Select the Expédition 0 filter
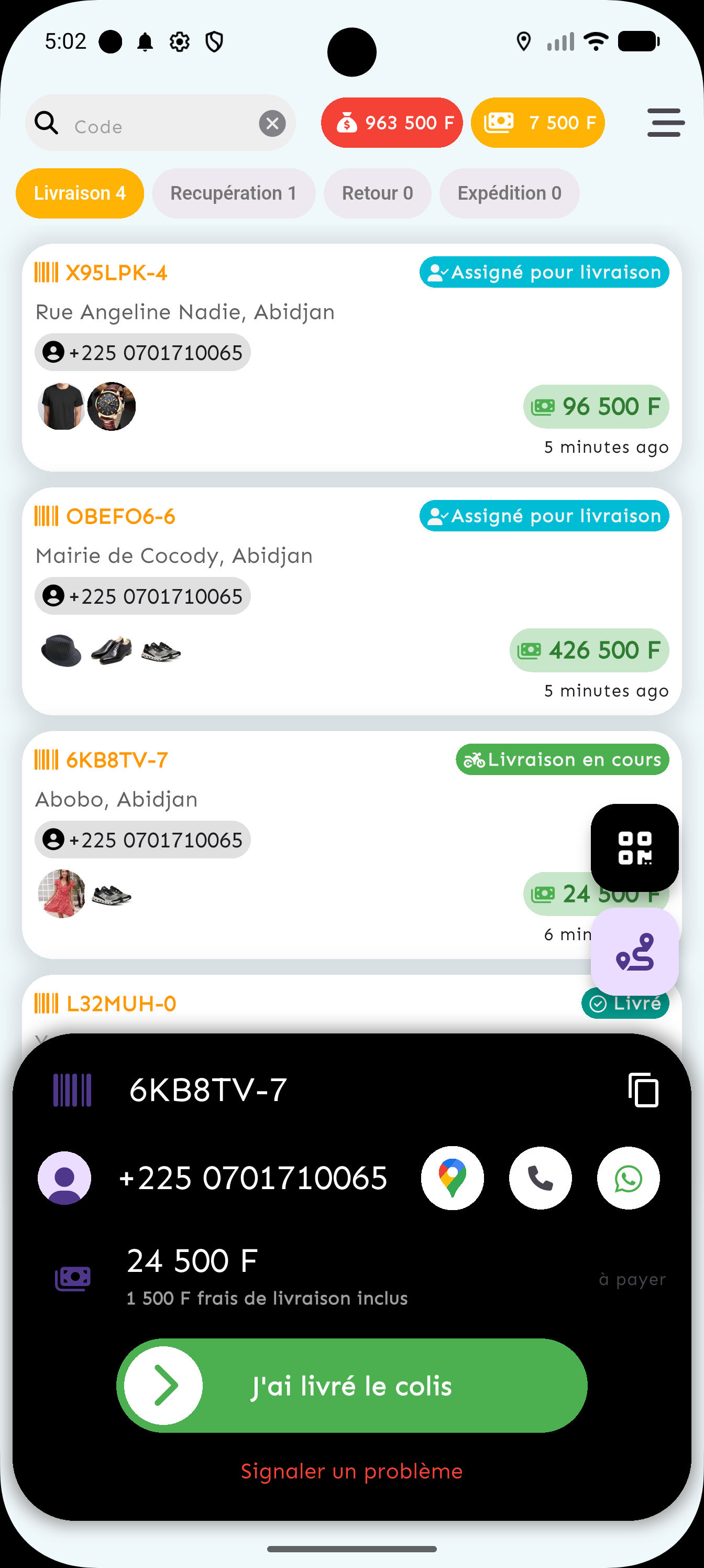Screen dimensions: 704x1568 (510, 193)
